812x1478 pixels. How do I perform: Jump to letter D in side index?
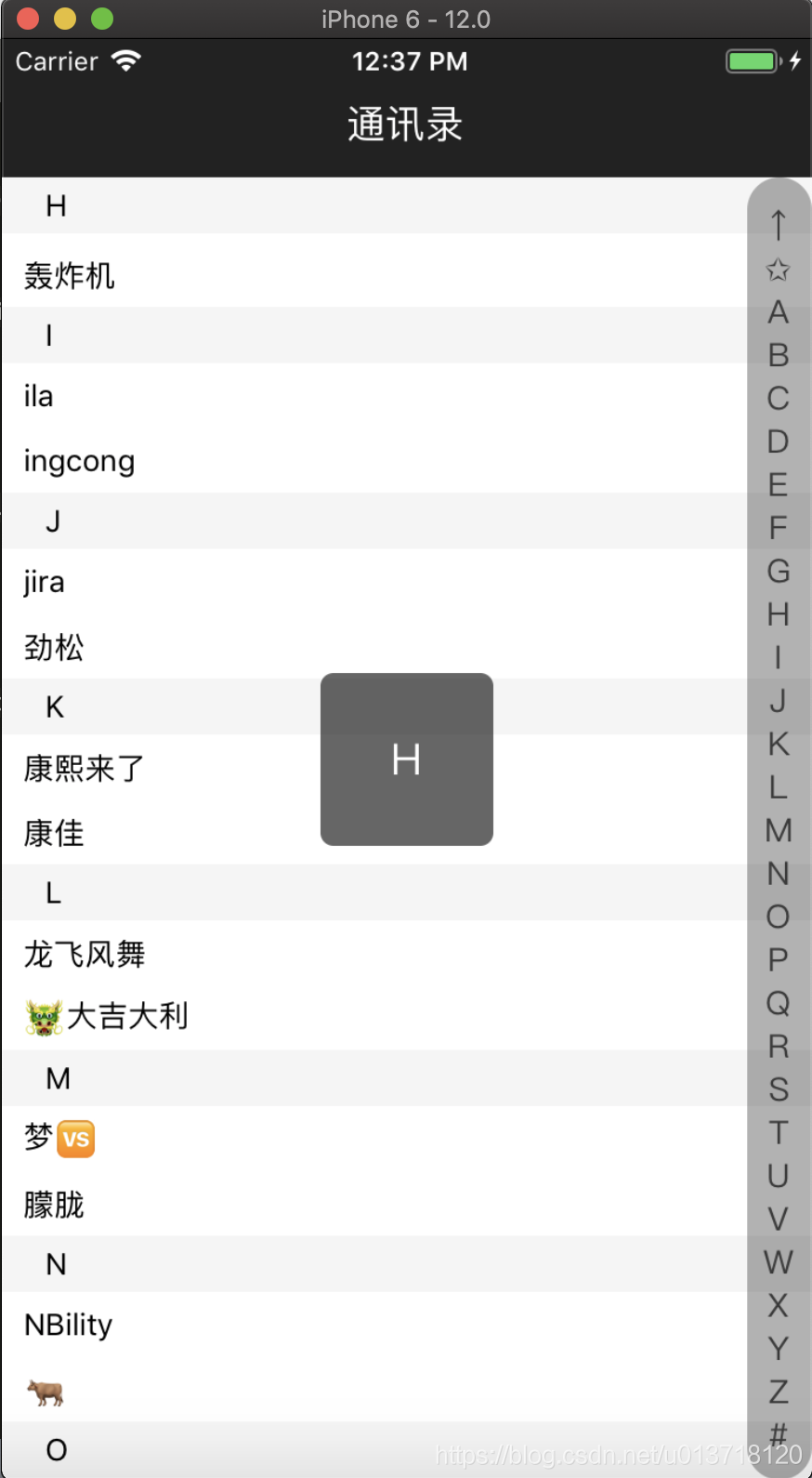coord(779,442)
